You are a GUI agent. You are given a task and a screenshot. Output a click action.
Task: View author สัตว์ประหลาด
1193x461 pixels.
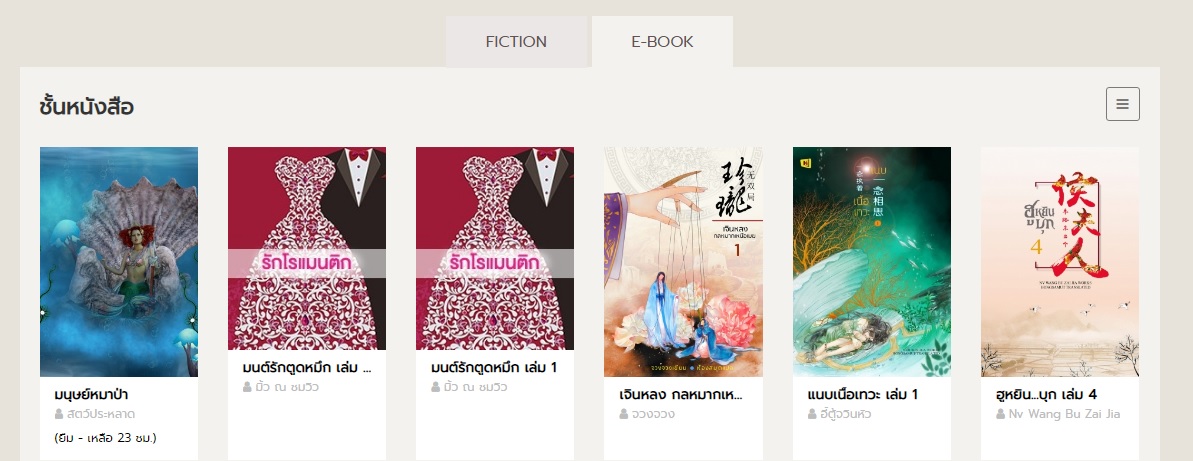pos(101,414)
